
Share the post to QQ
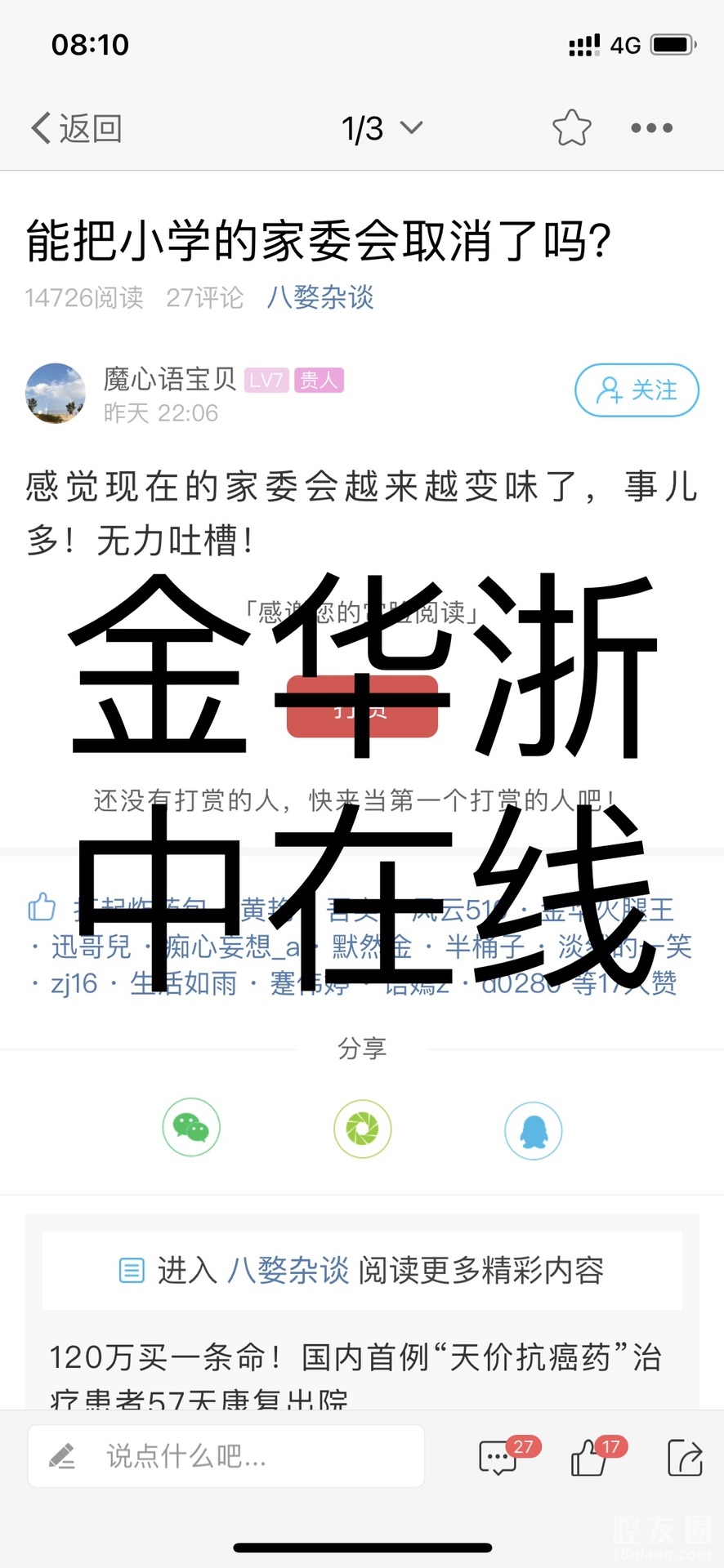tap(533, 1130)
